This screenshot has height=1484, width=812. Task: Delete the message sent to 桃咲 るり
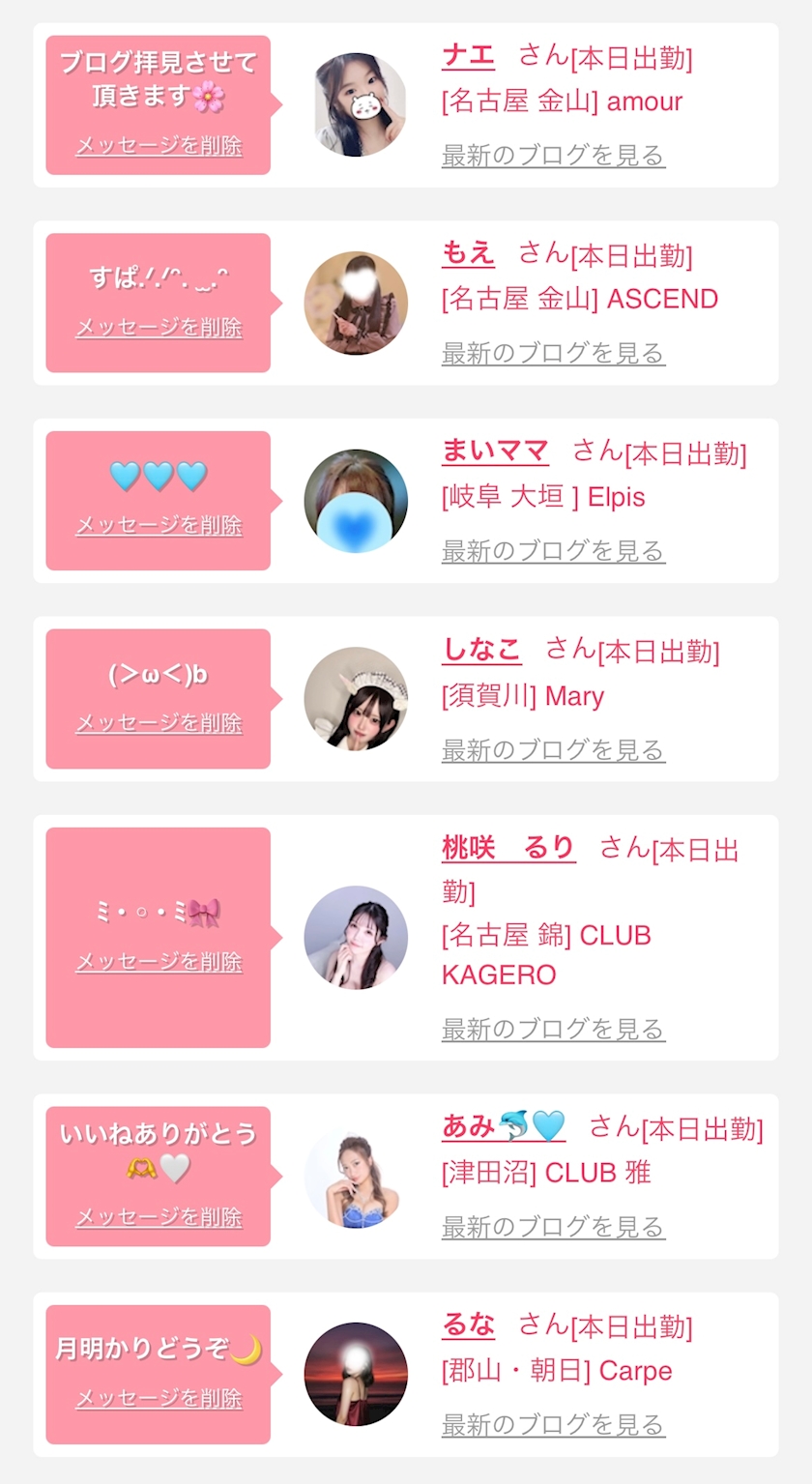tap(159, 962)
